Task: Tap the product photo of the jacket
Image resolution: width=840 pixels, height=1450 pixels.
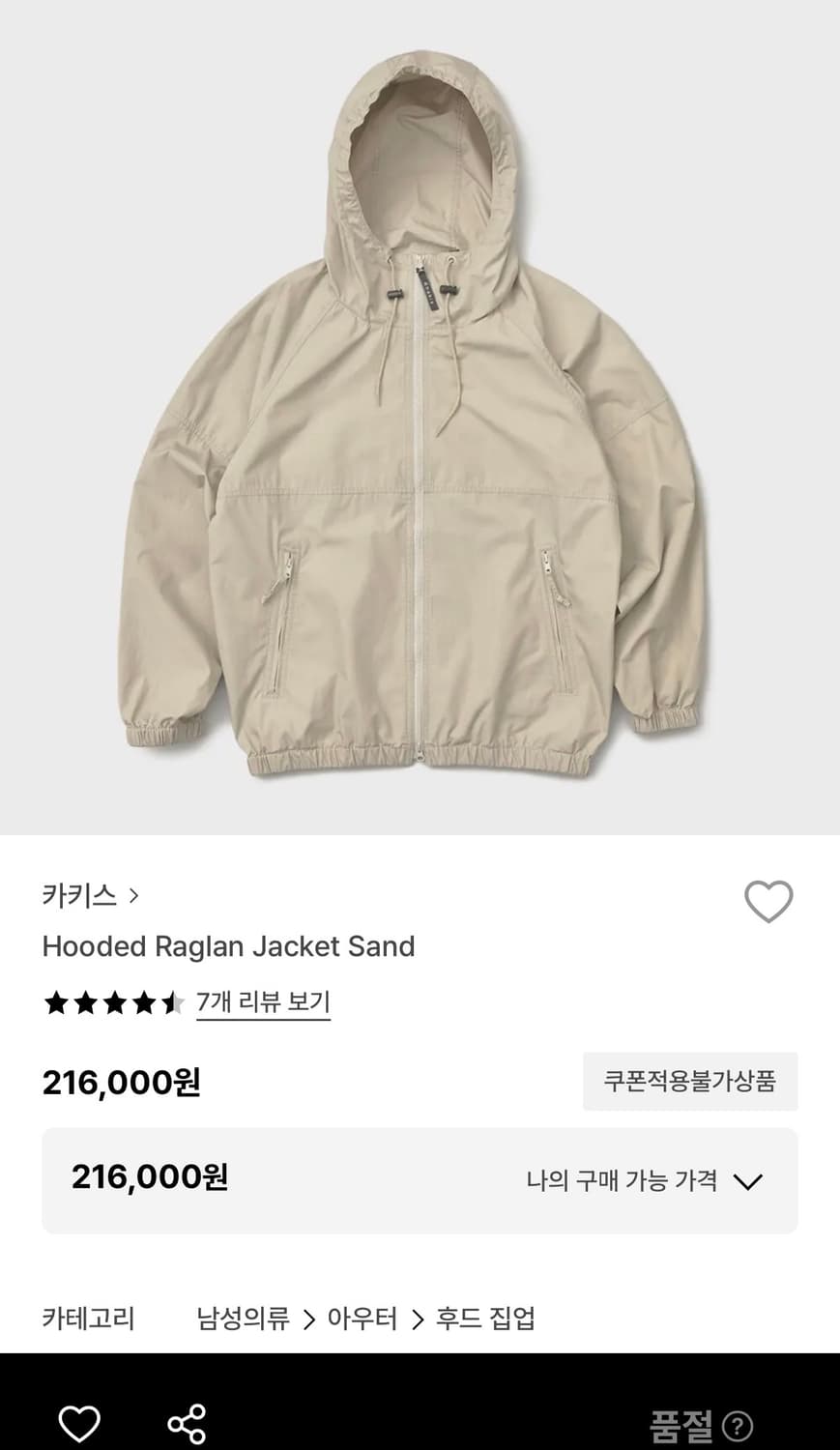Action: point(420,416)
